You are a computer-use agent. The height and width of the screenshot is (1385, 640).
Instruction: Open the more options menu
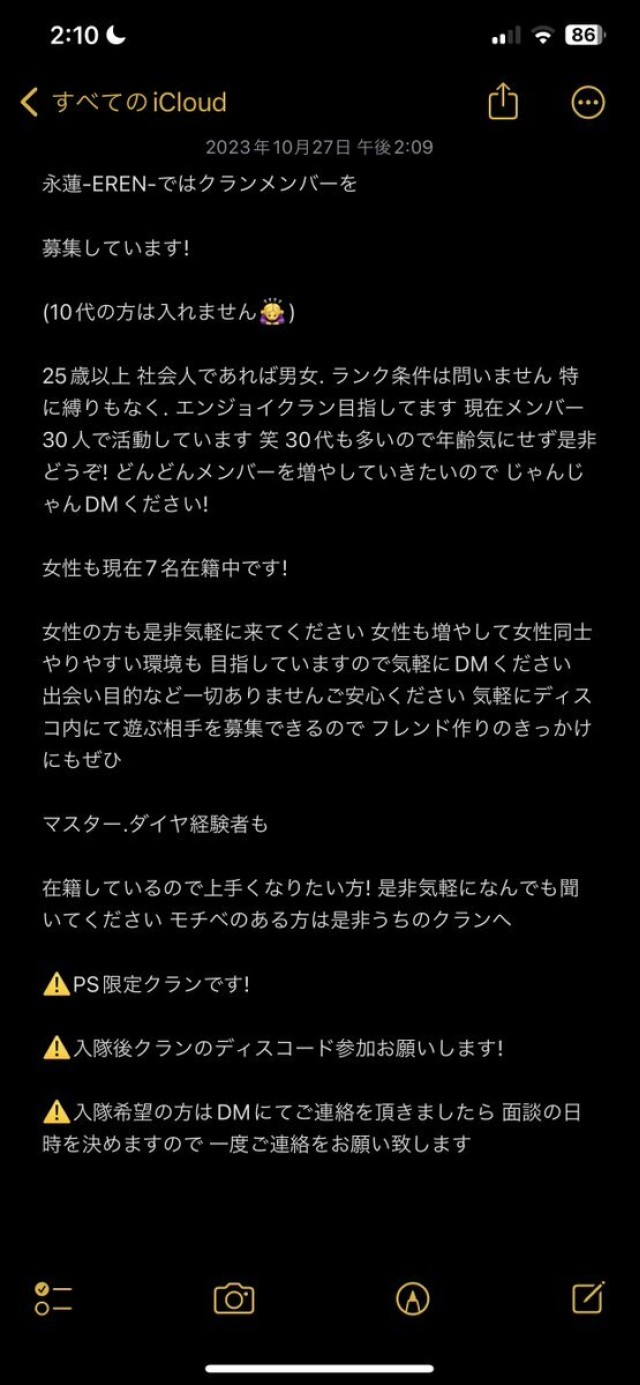pyautogui.click(x=588, y=102)
